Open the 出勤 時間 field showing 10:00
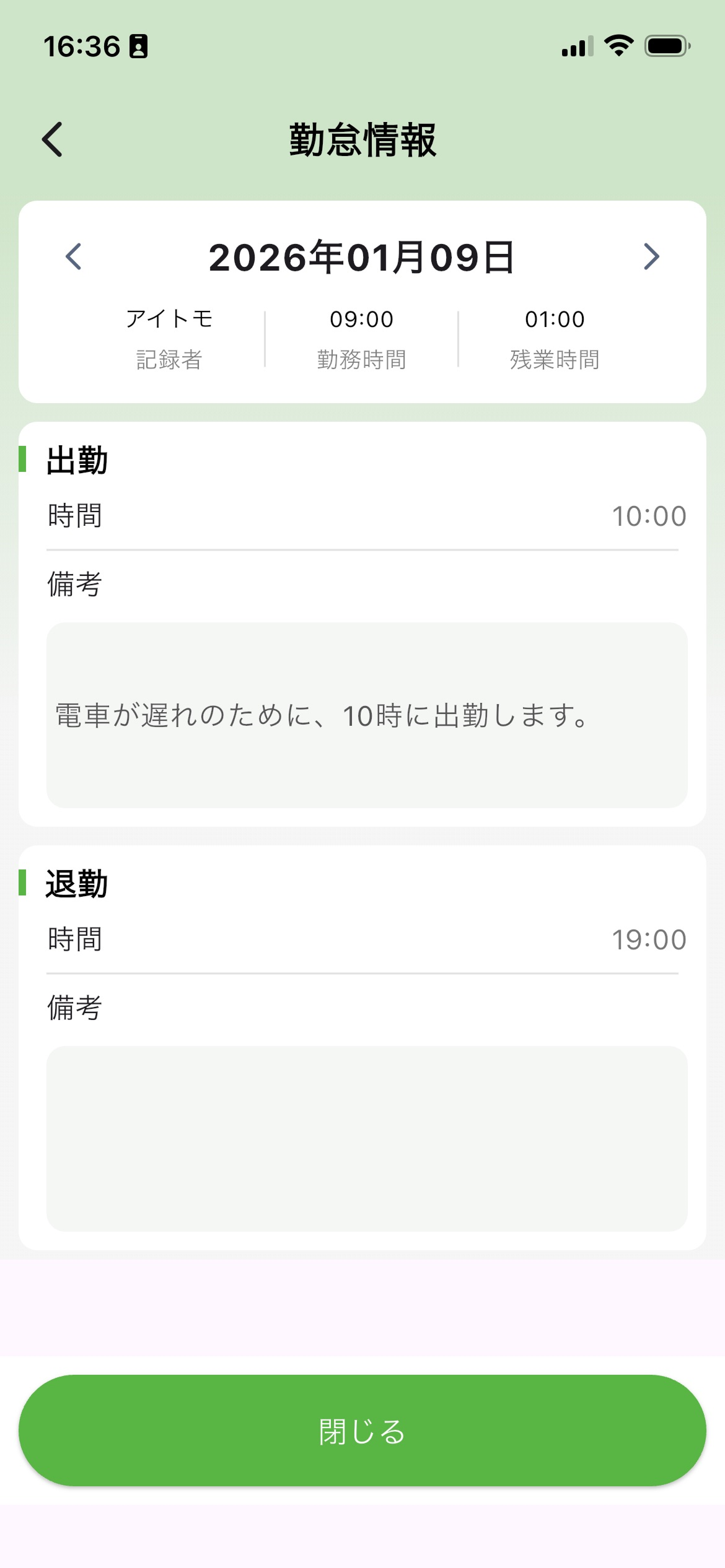 648,515
